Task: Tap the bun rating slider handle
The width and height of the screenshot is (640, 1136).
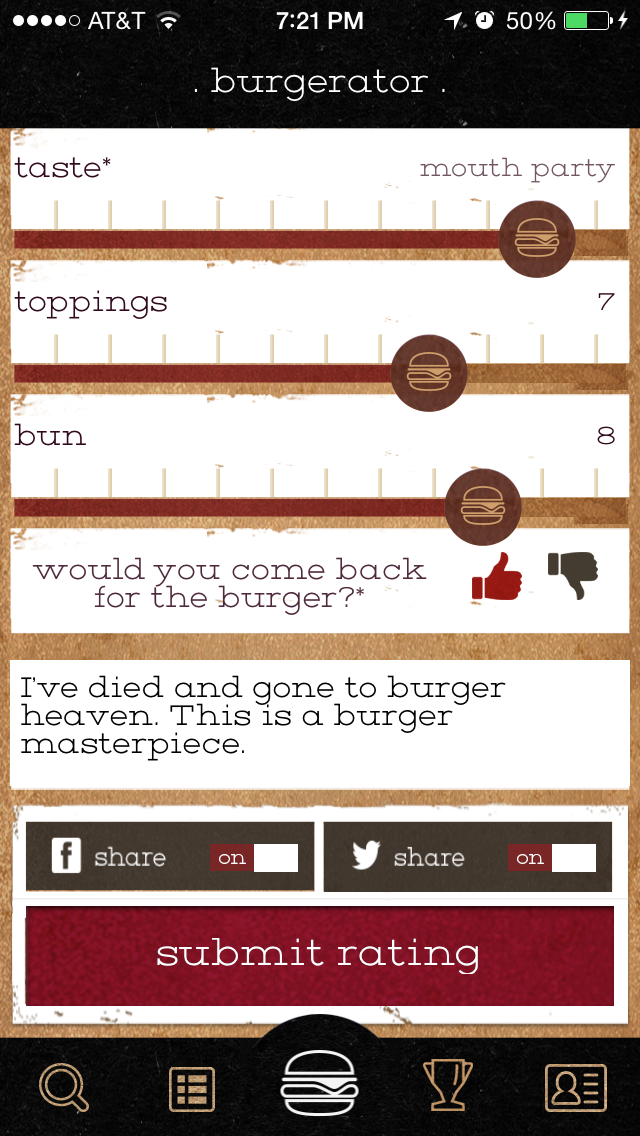Action: coord(483,507)
